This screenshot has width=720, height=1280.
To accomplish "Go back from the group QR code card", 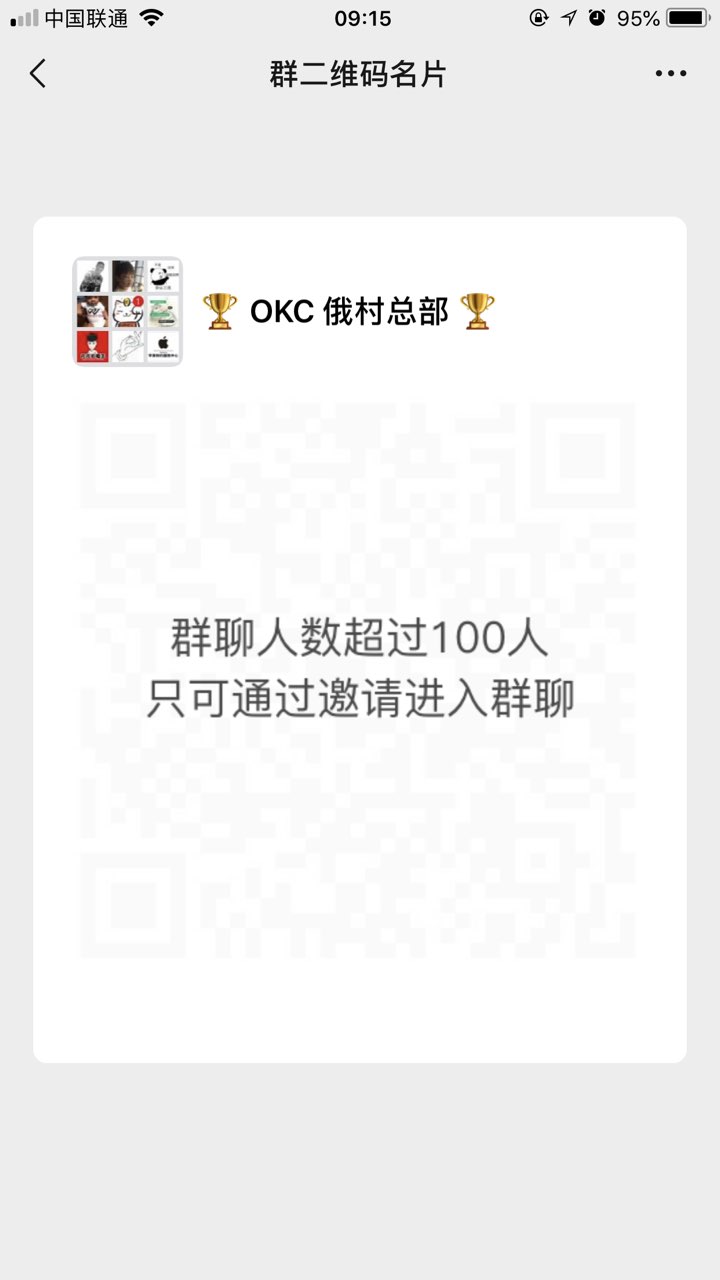I will (x=38, y=73).
